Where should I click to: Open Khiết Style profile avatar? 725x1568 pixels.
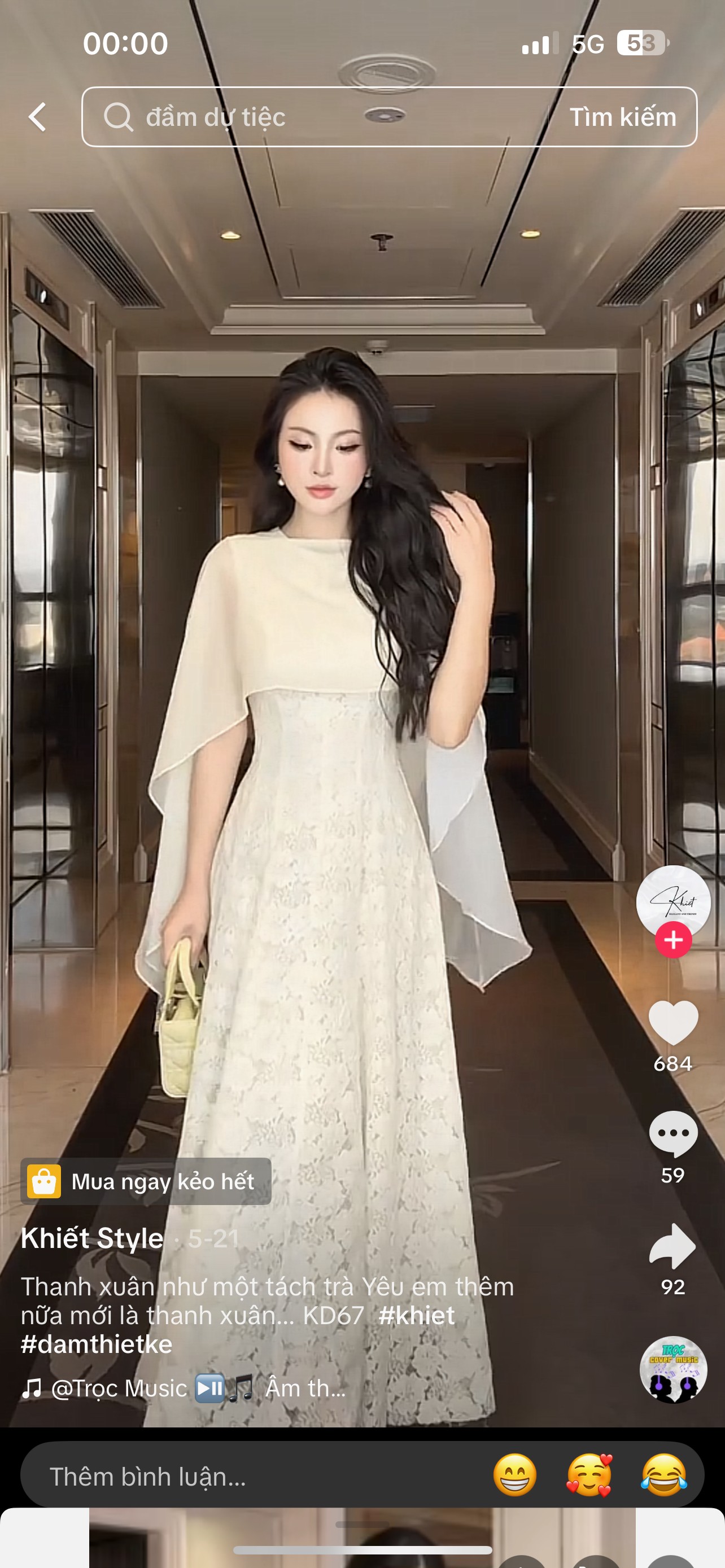[672, 900]
